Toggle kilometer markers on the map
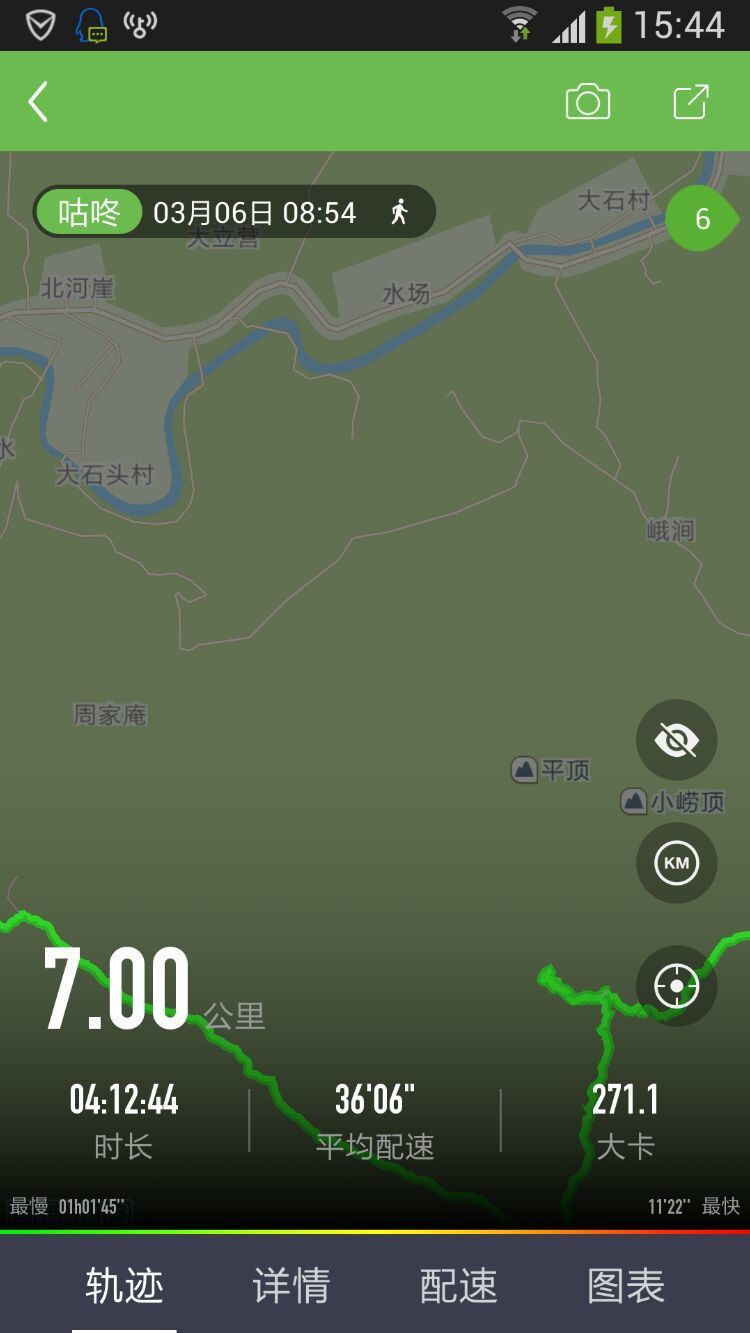This screenshot has width=750, height=1333. coord(676,863)
